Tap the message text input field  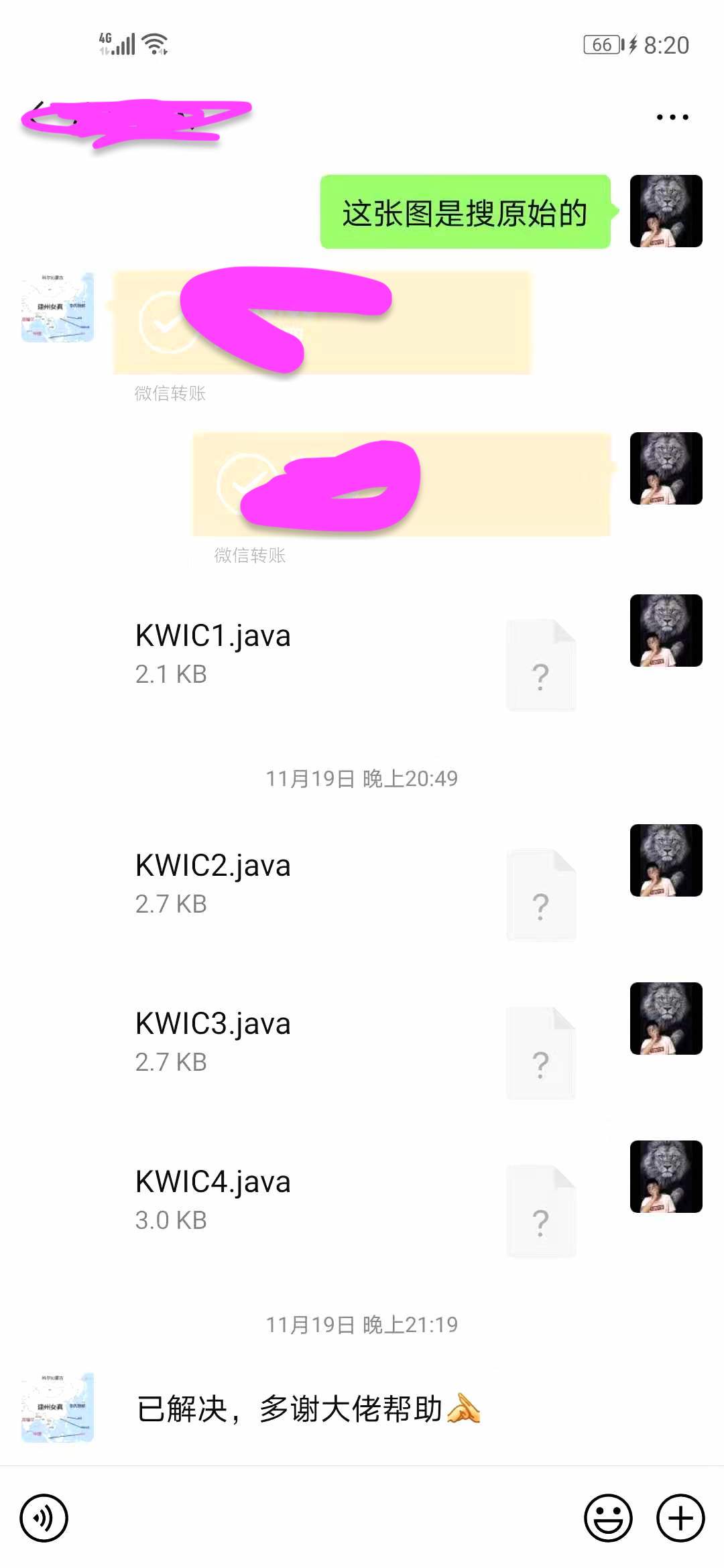pos(325,1518)
